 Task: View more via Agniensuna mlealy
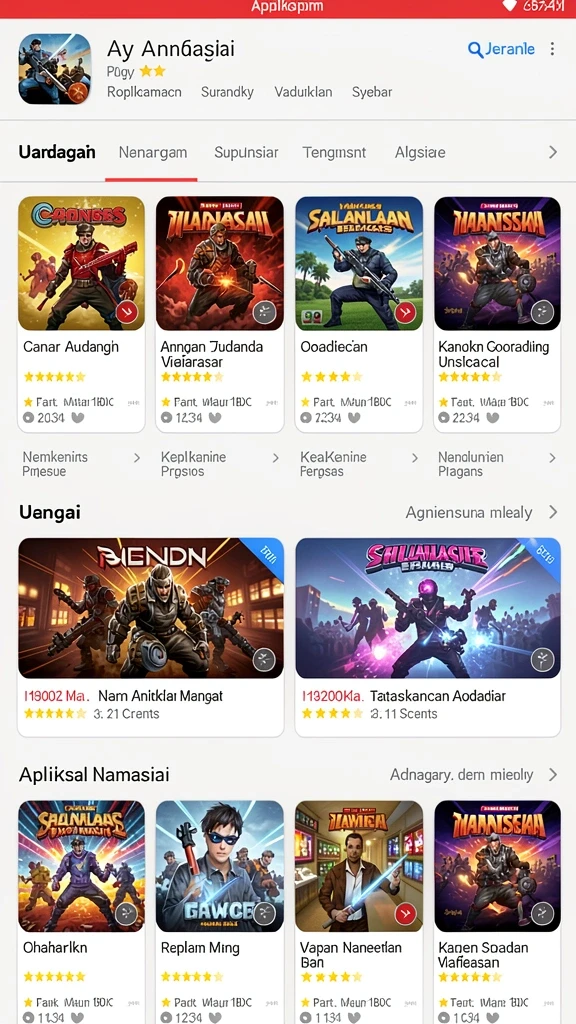[481, 512]
